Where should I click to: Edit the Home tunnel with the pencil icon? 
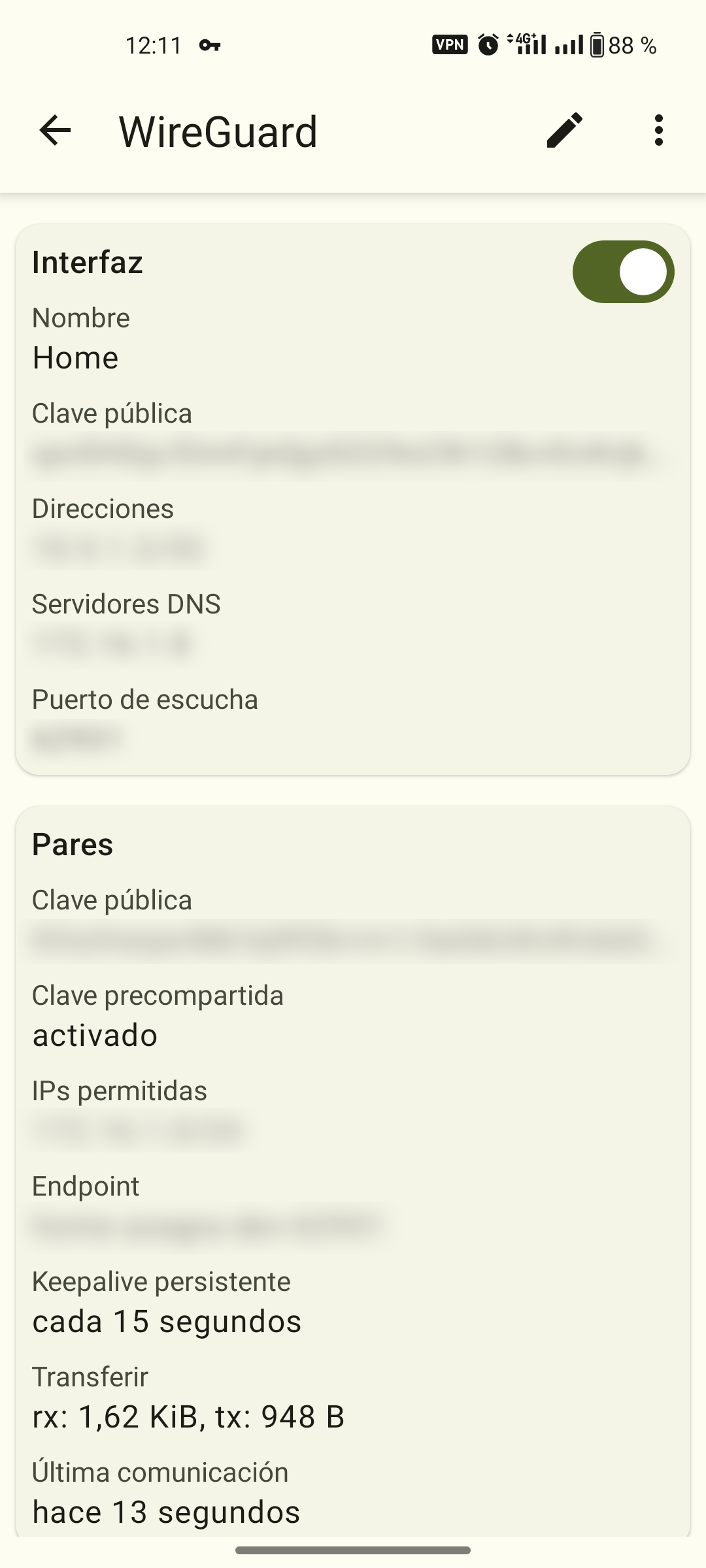(x=565, y=131)
